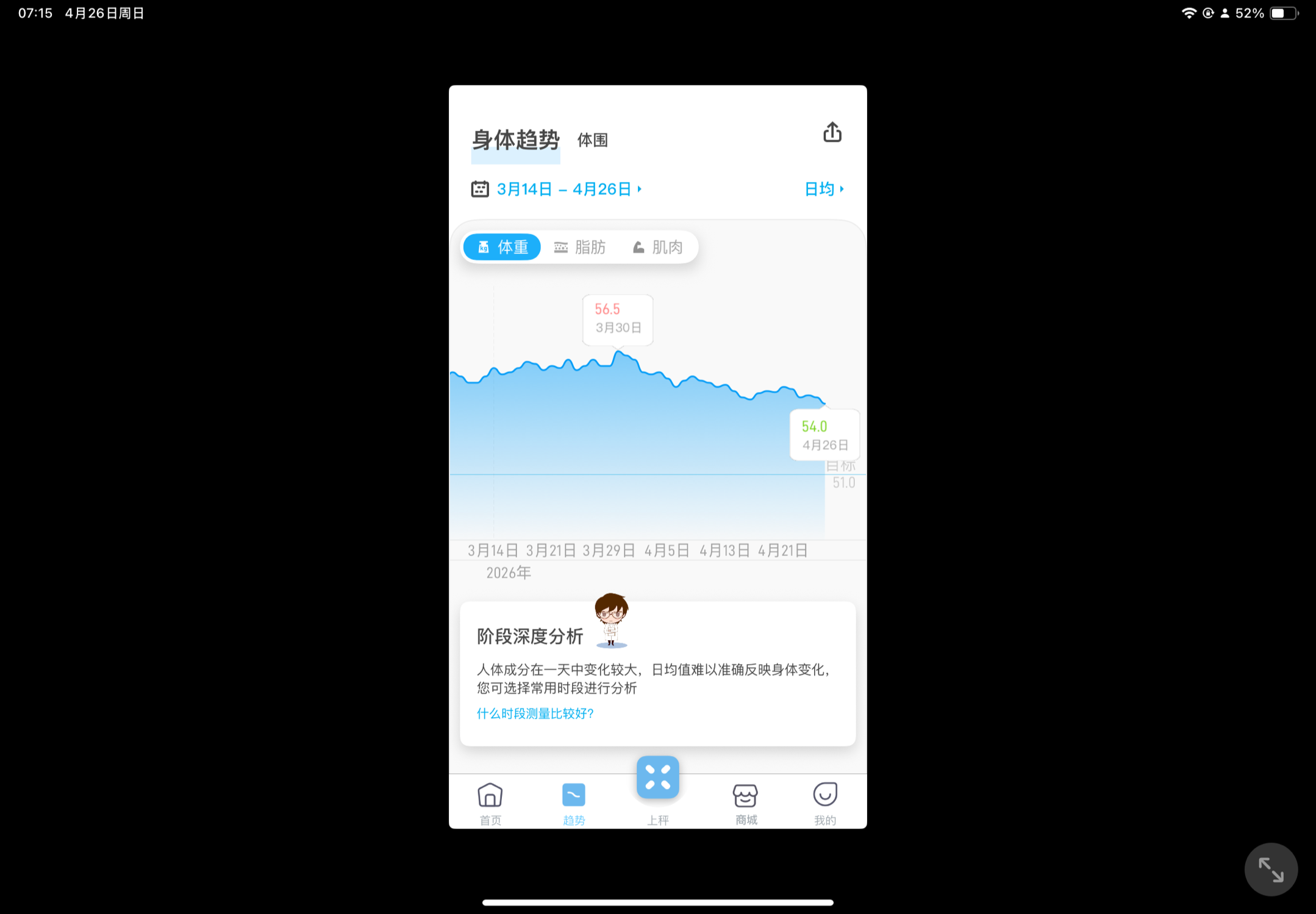Viewport: 1316px width, 914px height.
Task: Select the 体重 chart segment
Action: point(502,247)
